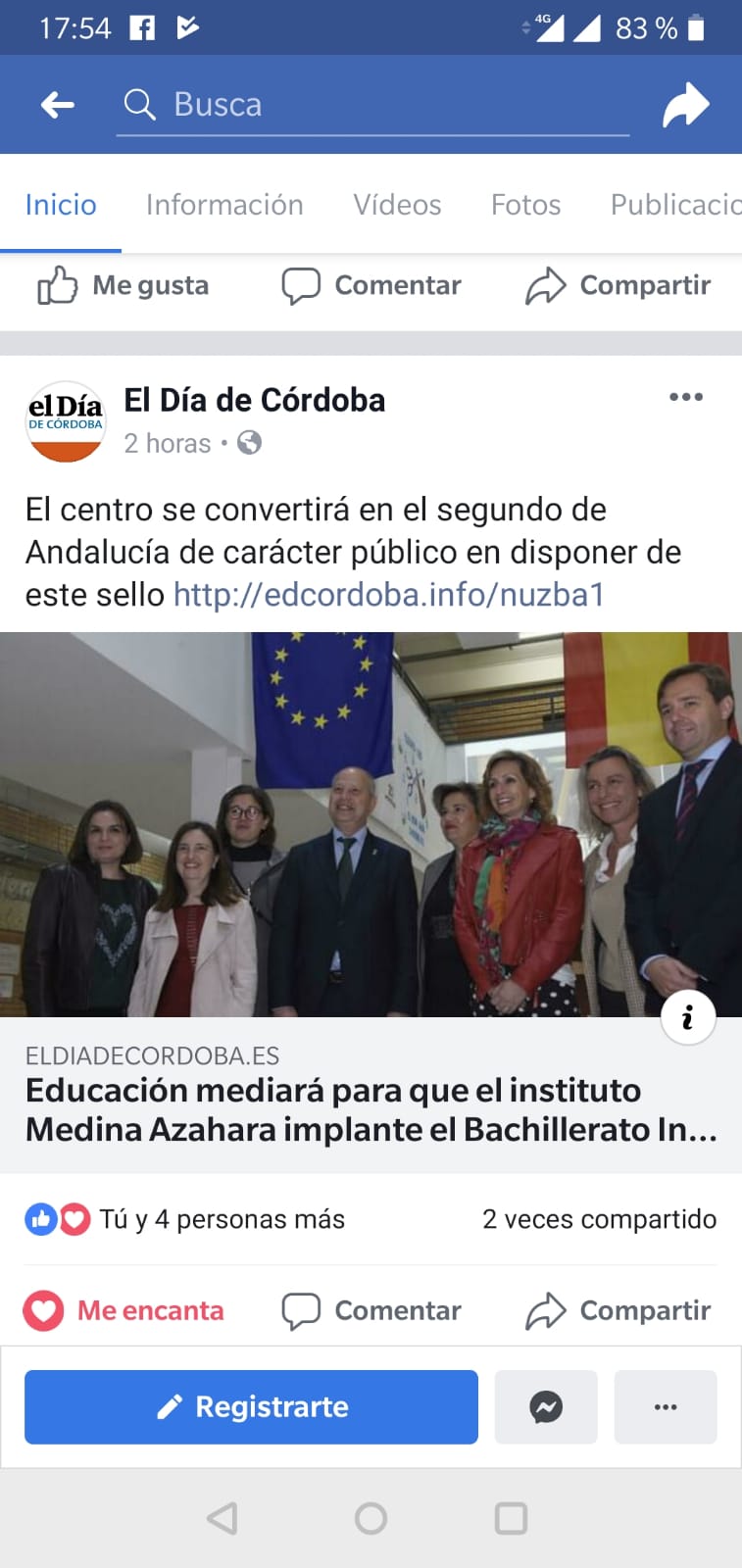Open the article about instituto Medina Azahara

[x=371, y=1110]
